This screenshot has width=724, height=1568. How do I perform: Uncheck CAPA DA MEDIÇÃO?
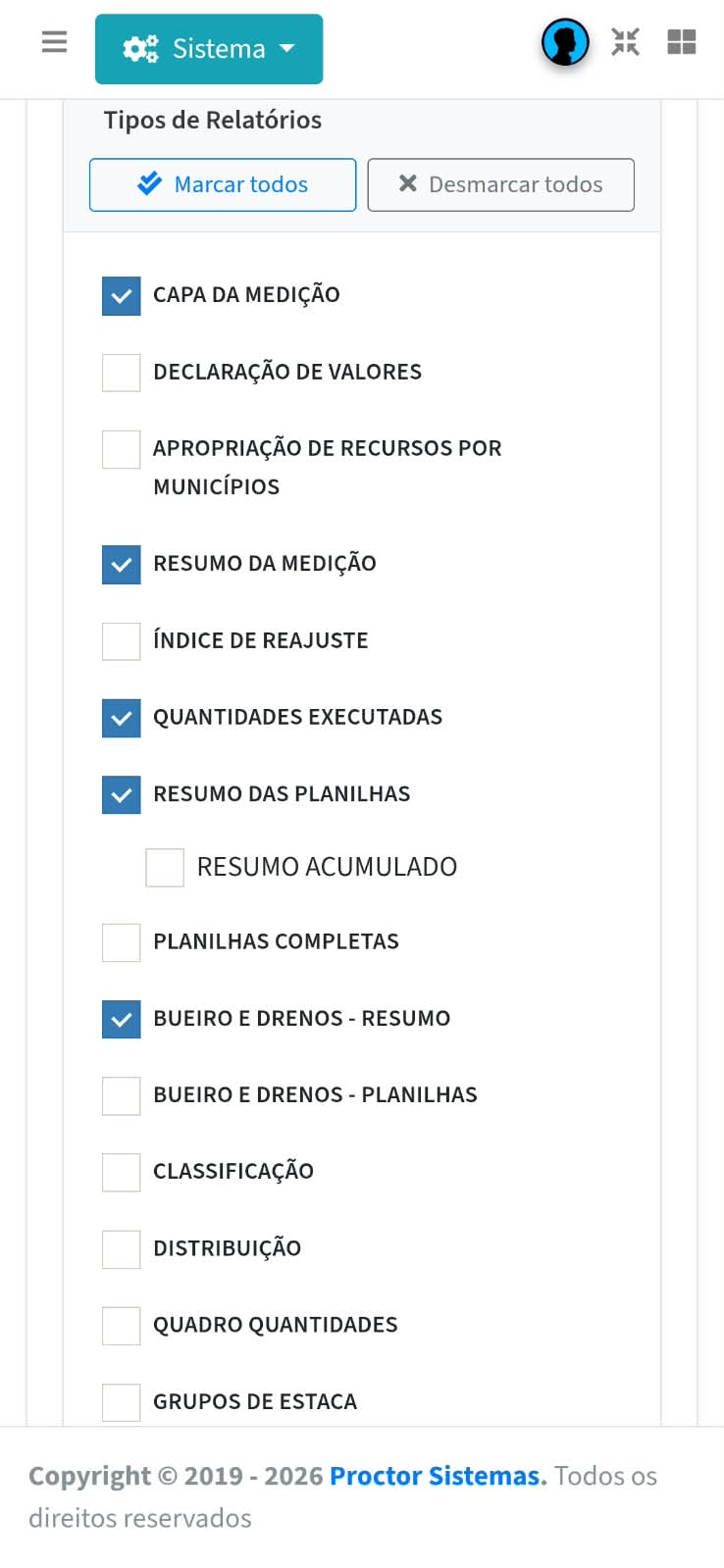pyautogui.click(x=122, y=295)
